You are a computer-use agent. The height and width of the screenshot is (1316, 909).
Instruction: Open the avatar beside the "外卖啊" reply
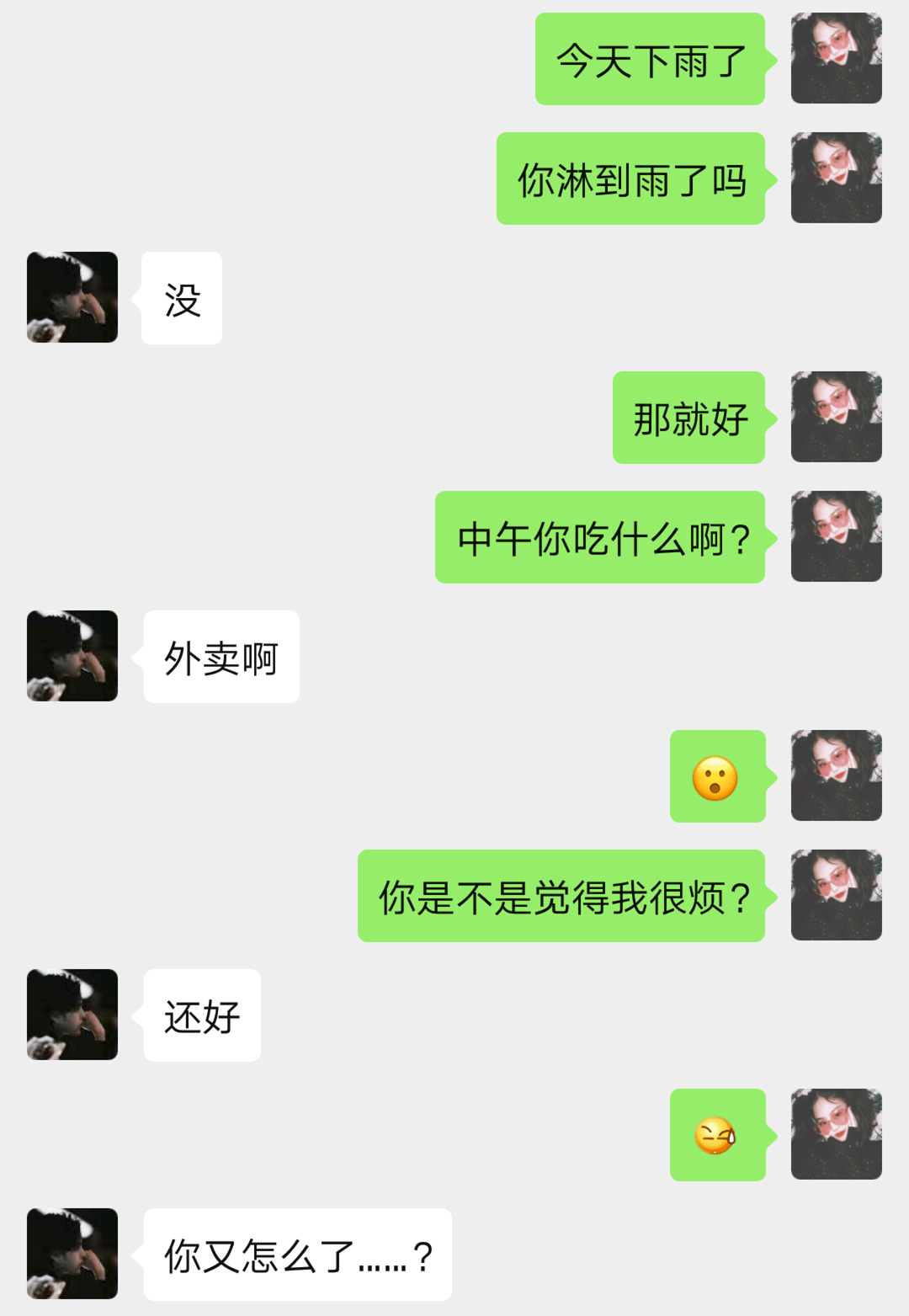click(72, 657)
